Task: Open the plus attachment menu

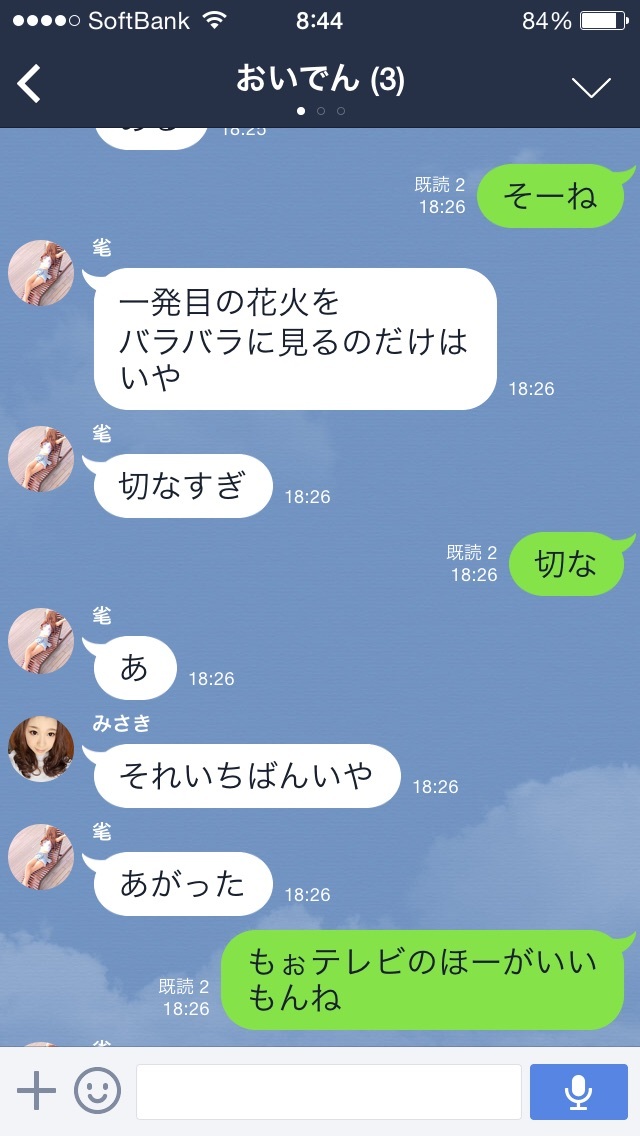Action: (36, 1091)
